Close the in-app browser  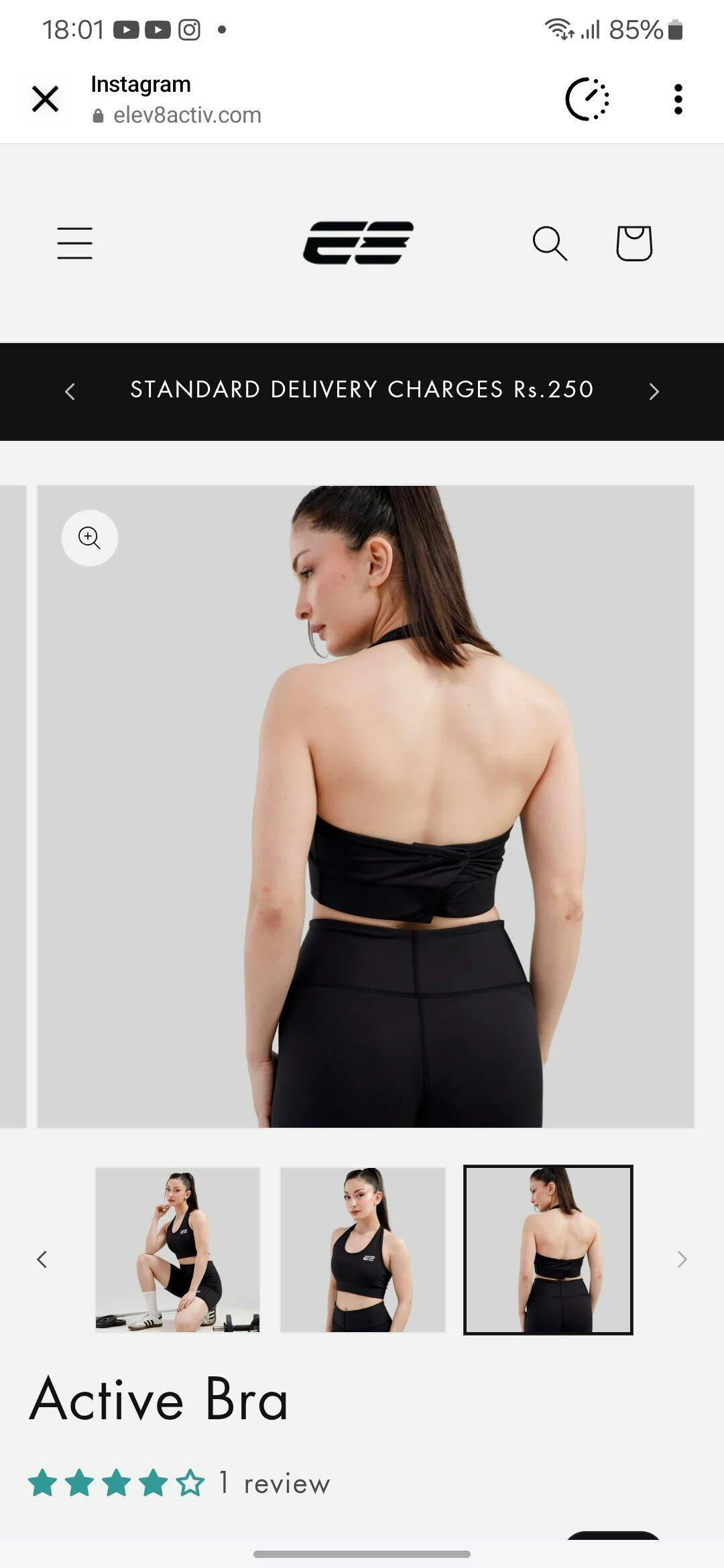click(46, 99)
